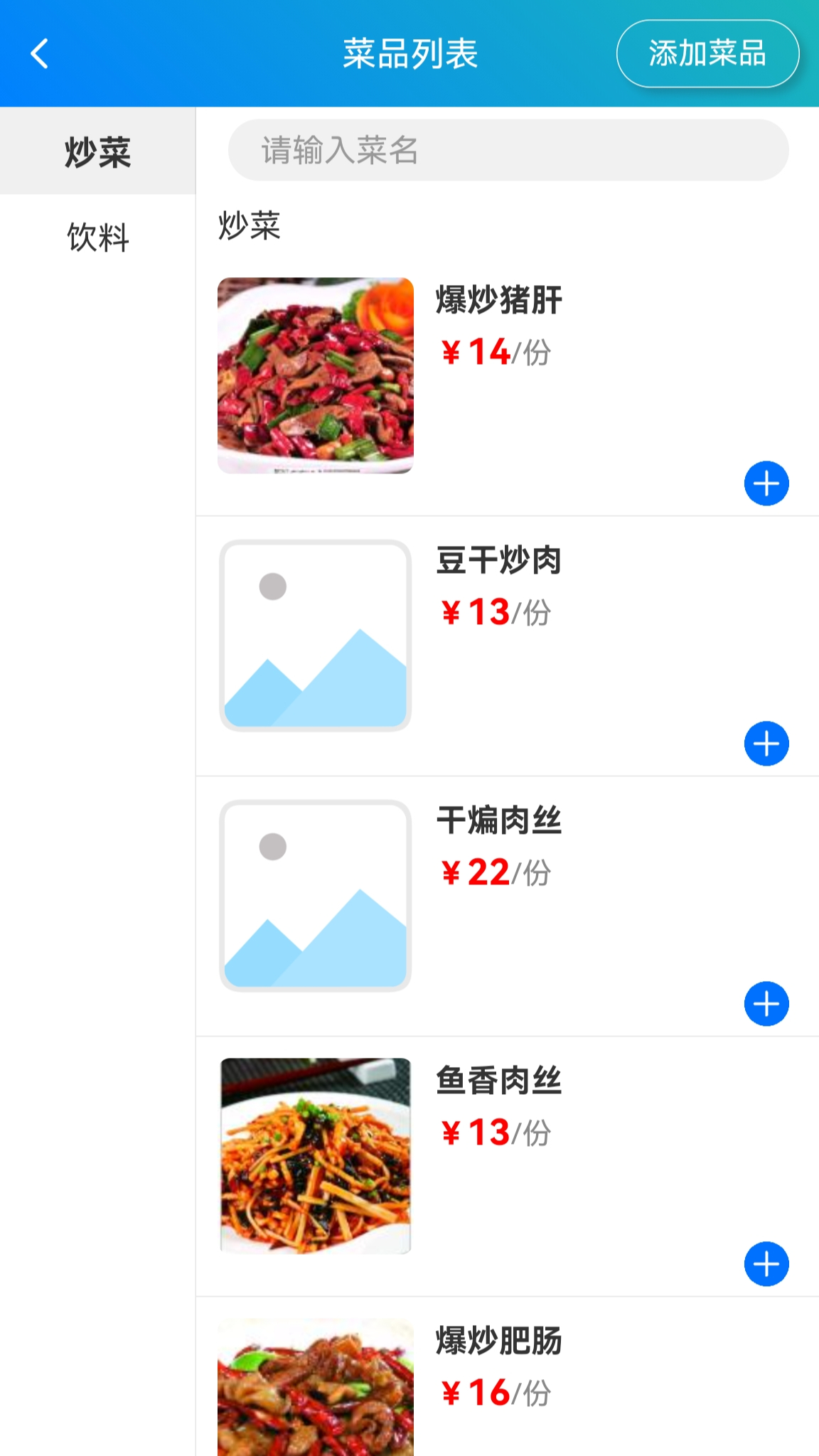This screenshot has width=819, height=1456.
Task: Tap the back arrow in the header
Action: tap(39, 53)
